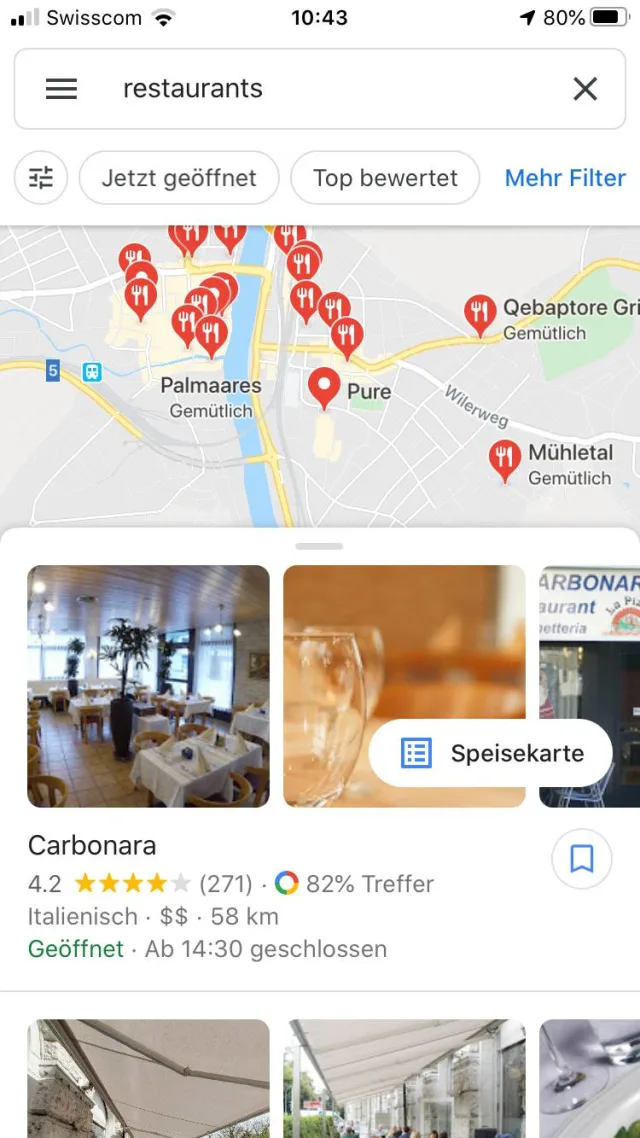This screenshot has width=640, height=1138.
Task: Select the Qebaptore Grill map pin
Action: [x=481, y=313]
